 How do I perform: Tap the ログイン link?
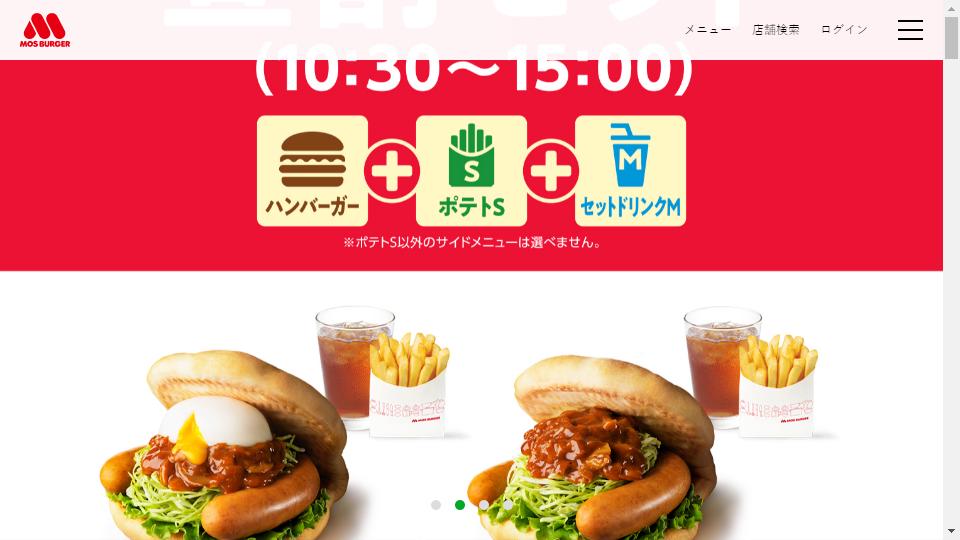tap(844, 30)
